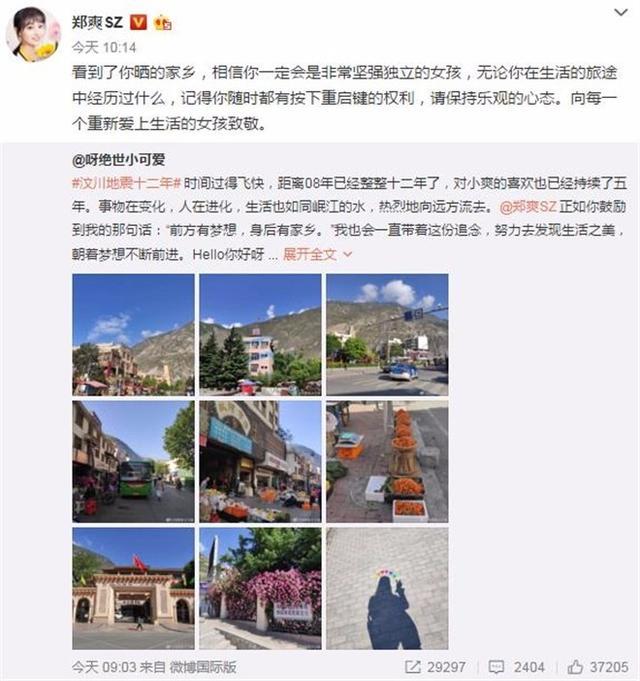Like the post with 37205 likes
Screen dimensions: 640x681
click(x=598, y=667)
